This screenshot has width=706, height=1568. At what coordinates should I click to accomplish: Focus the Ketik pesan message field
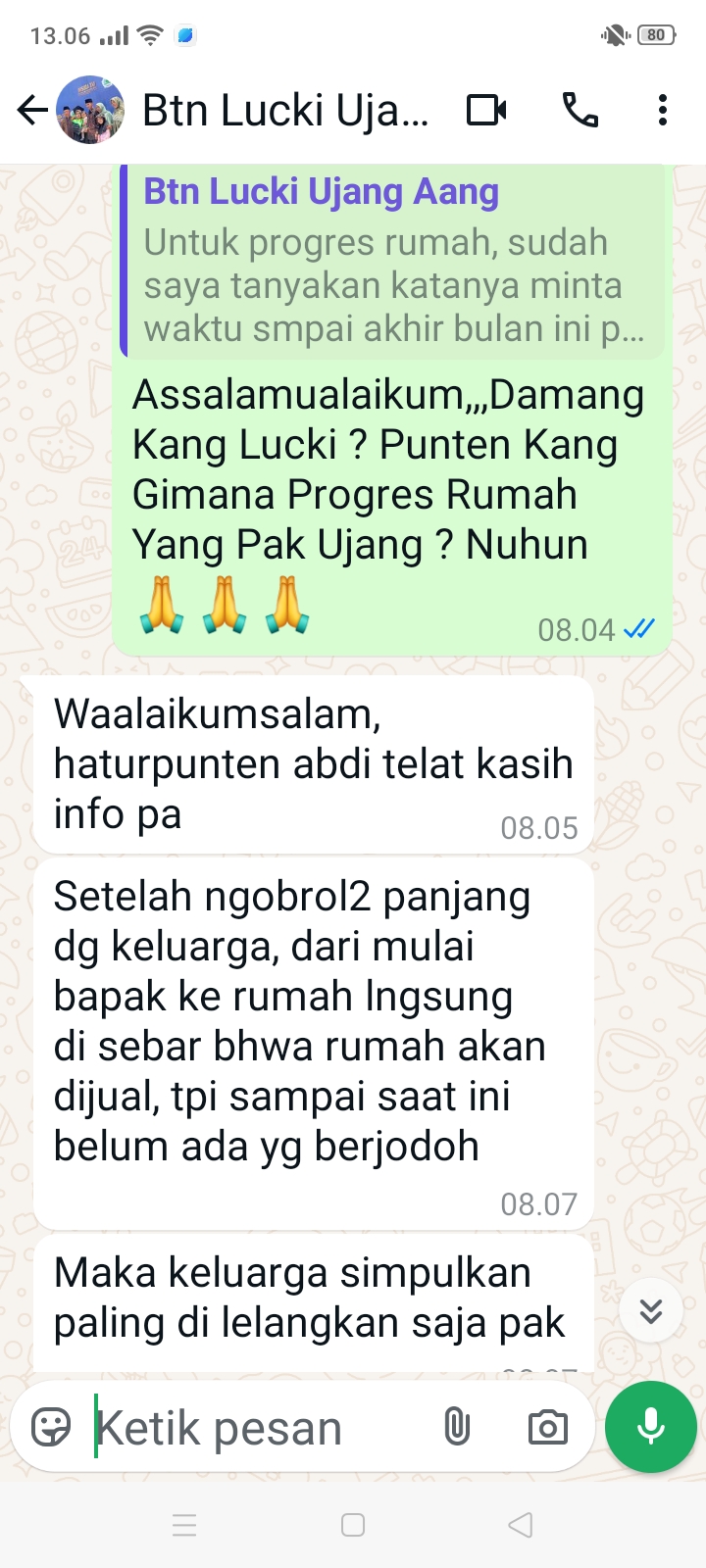point(255,1427)
